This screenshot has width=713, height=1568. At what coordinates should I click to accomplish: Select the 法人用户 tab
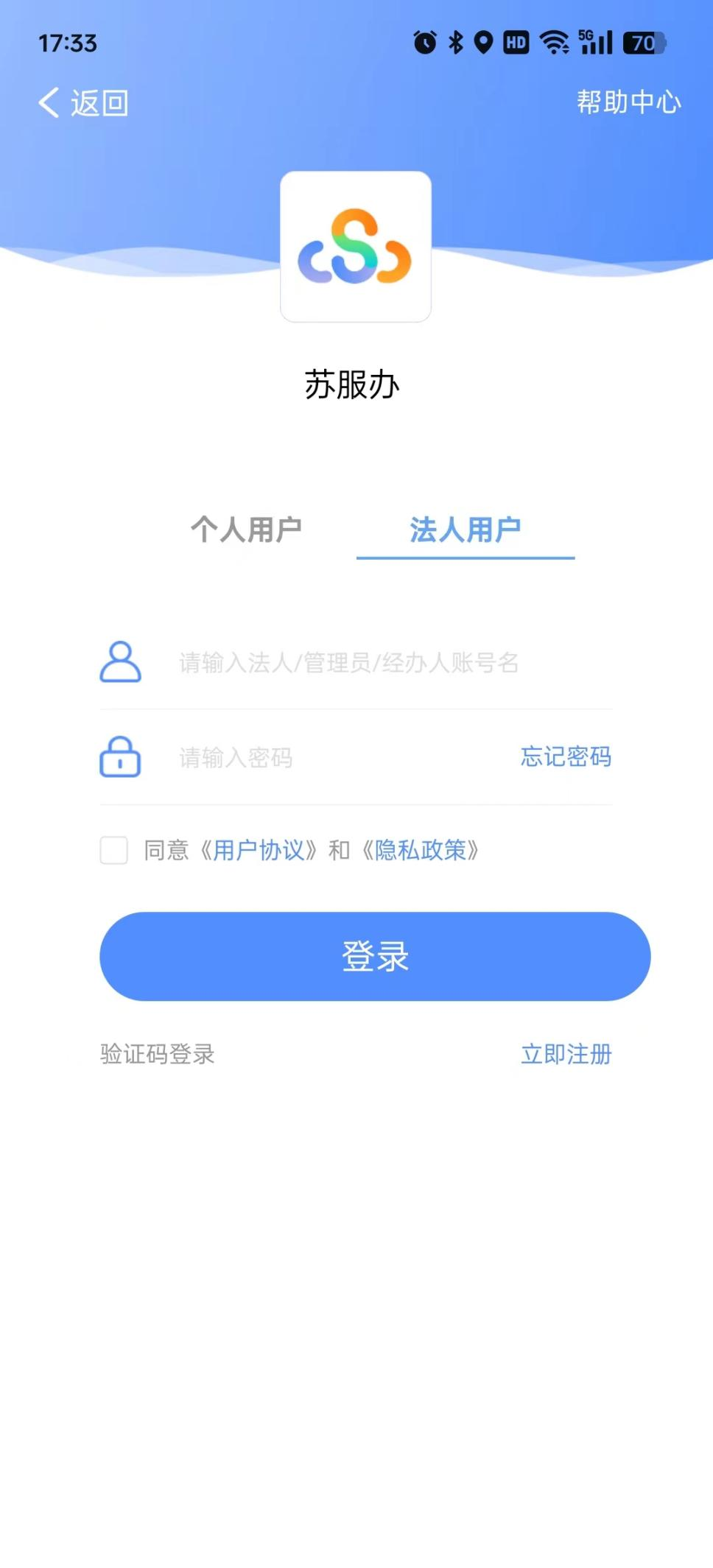tap(466, 530)
